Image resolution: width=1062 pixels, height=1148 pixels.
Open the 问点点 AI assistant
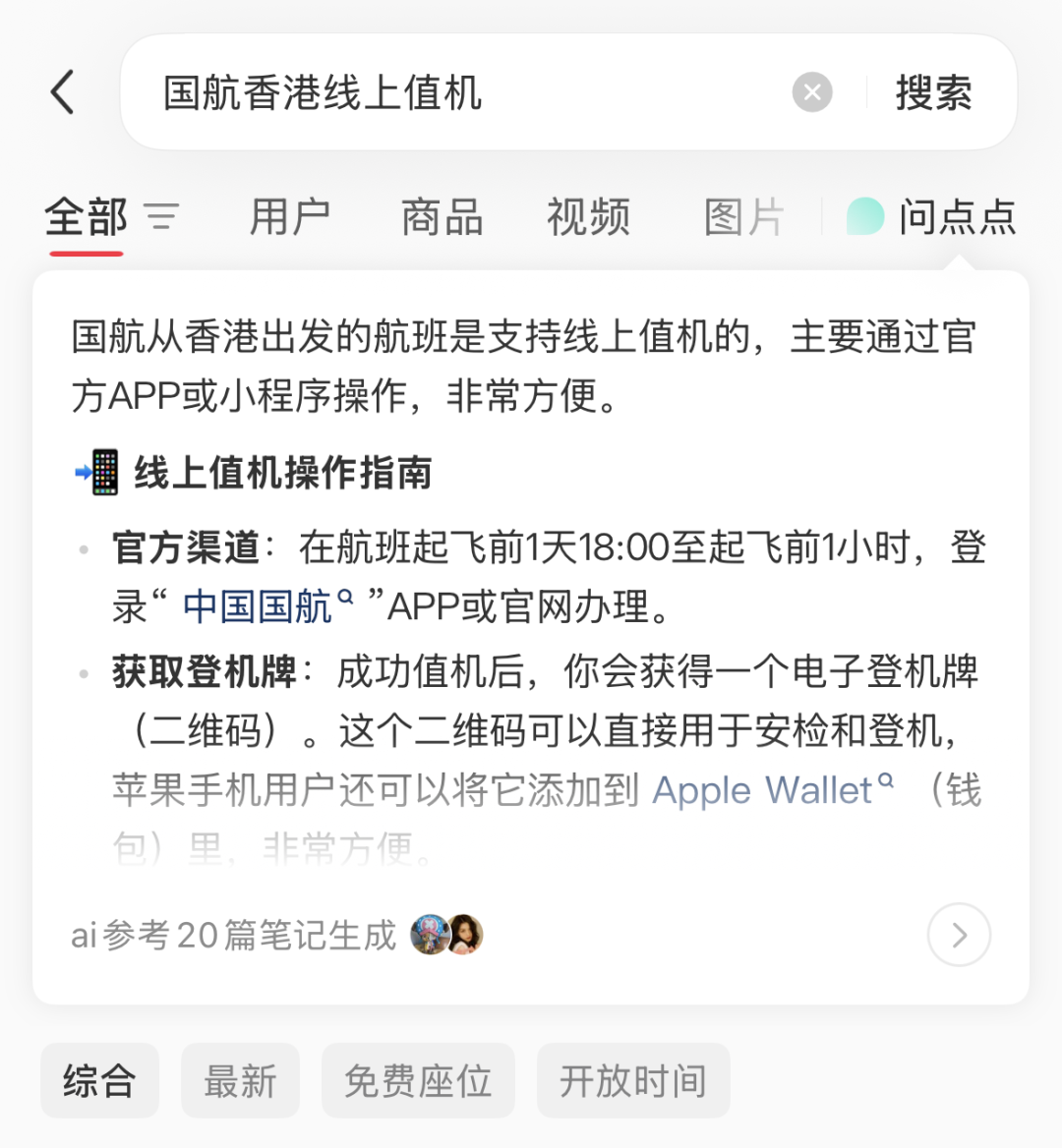[x=931, y=216]
